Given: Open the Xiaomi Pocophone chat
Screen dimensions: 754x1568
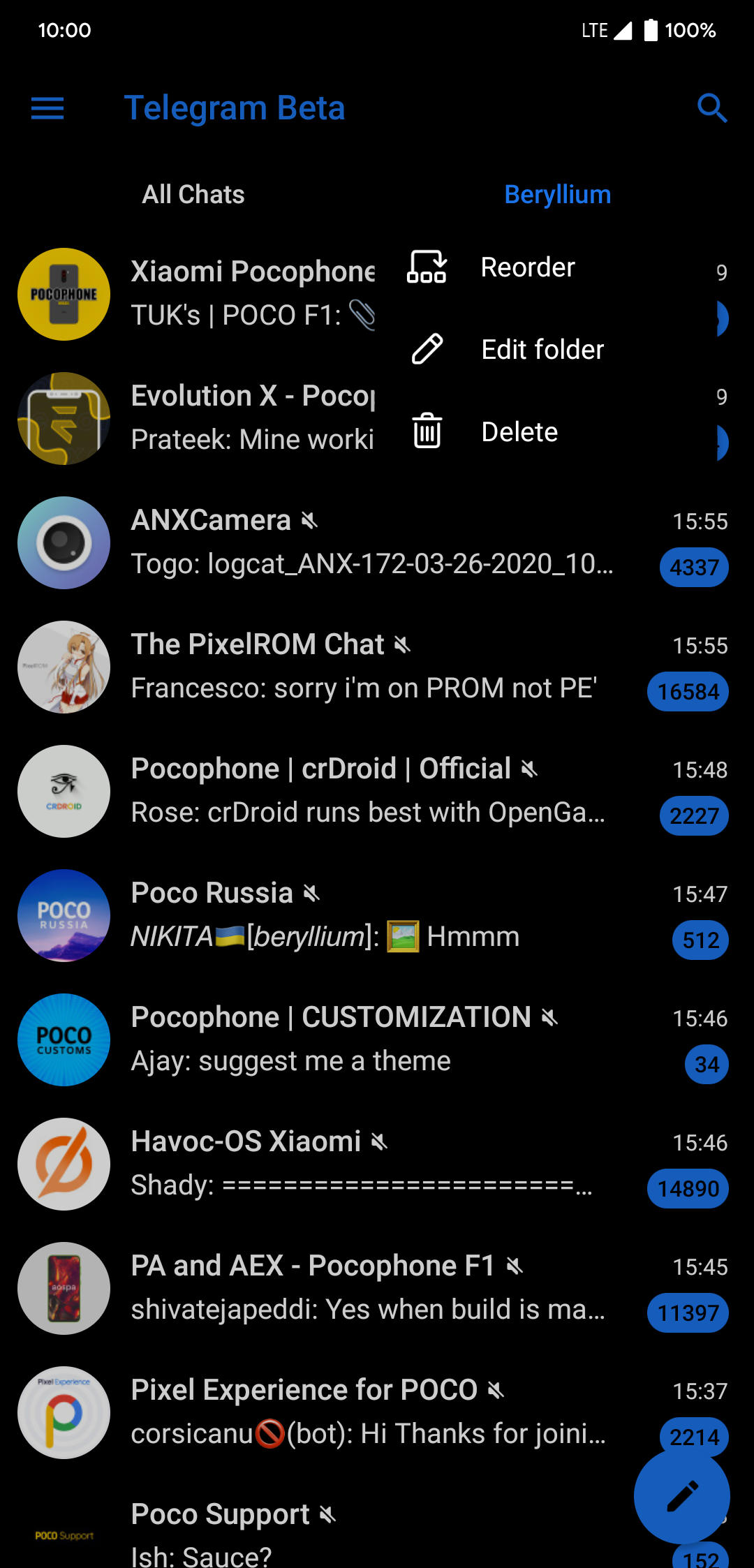Looking at the screenshot, I should (209, 294).
